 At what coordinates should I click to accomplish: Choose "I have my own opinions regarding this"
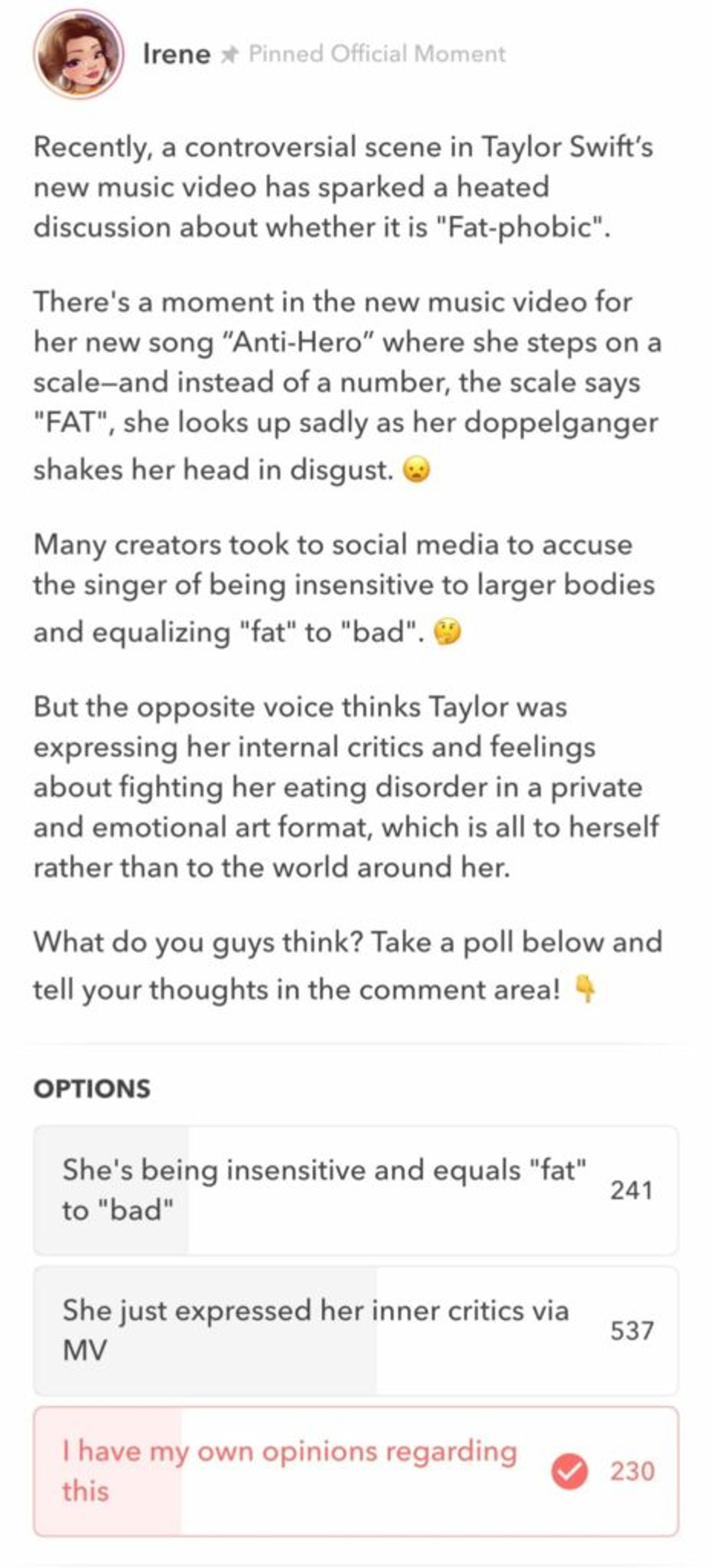coord(355,1471)
